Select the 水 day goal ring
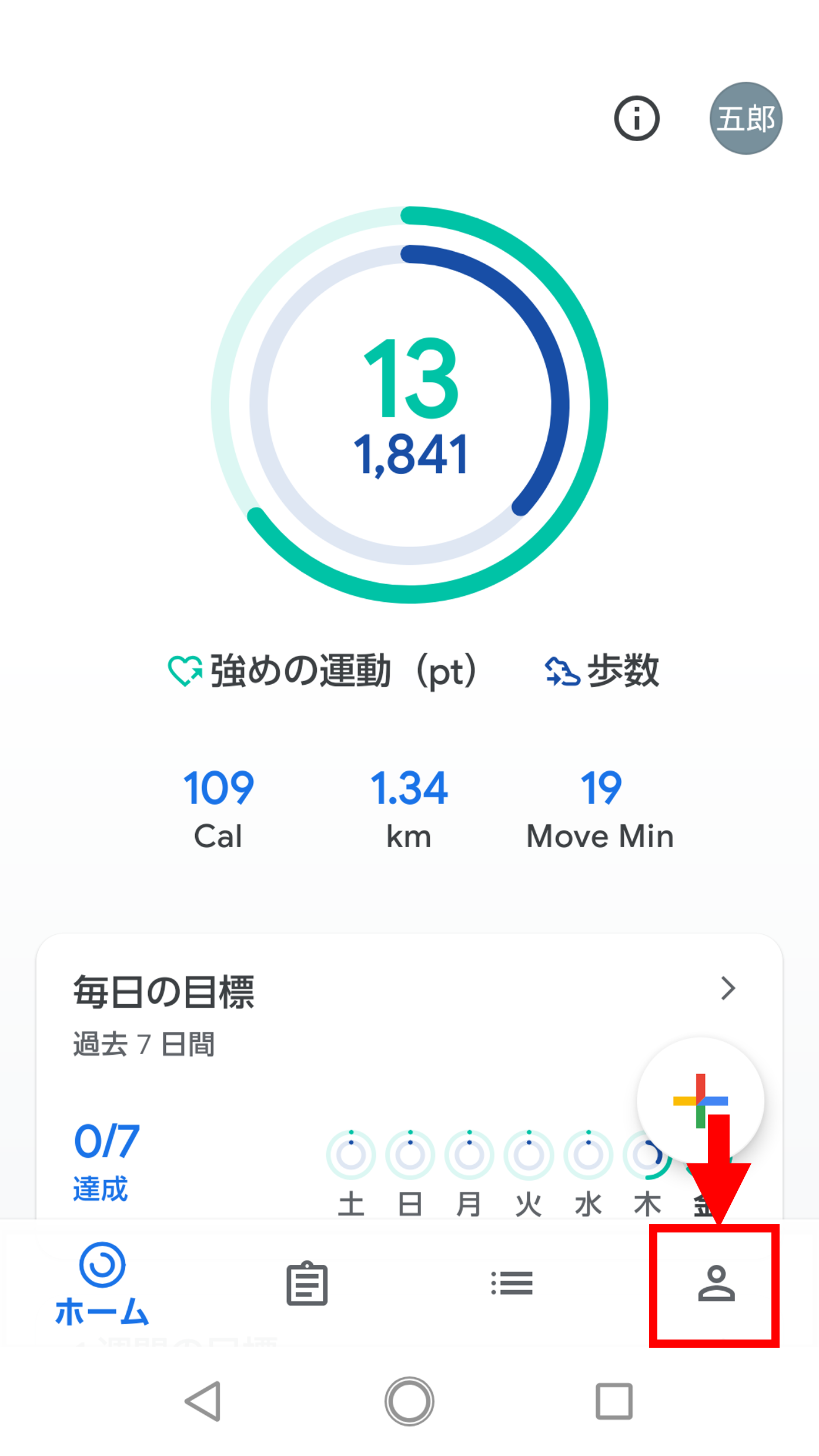819x1456 pixels. coord(587,1154)
